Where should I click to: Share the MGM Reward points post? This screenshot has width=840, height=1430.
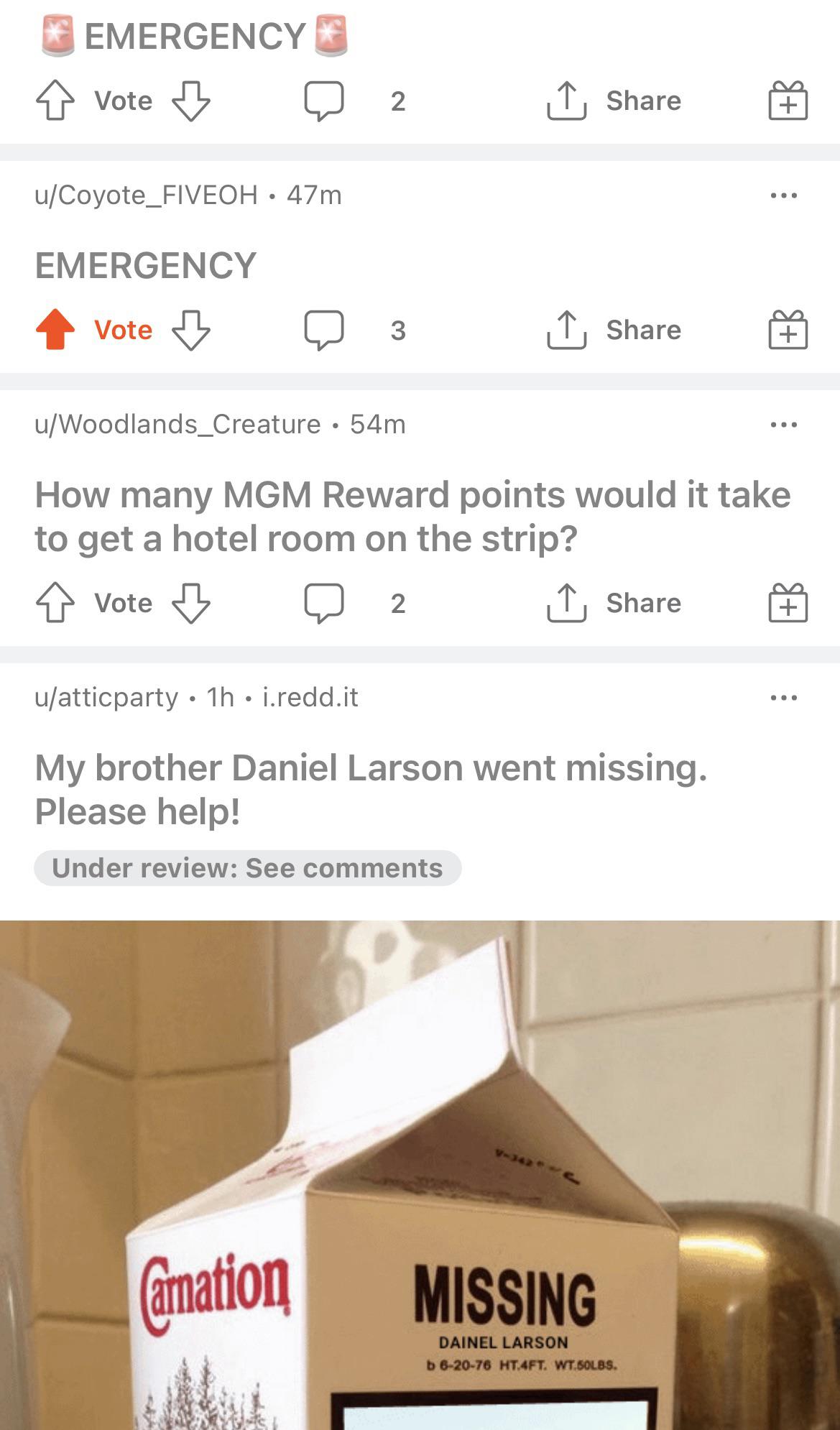[614, 603]
